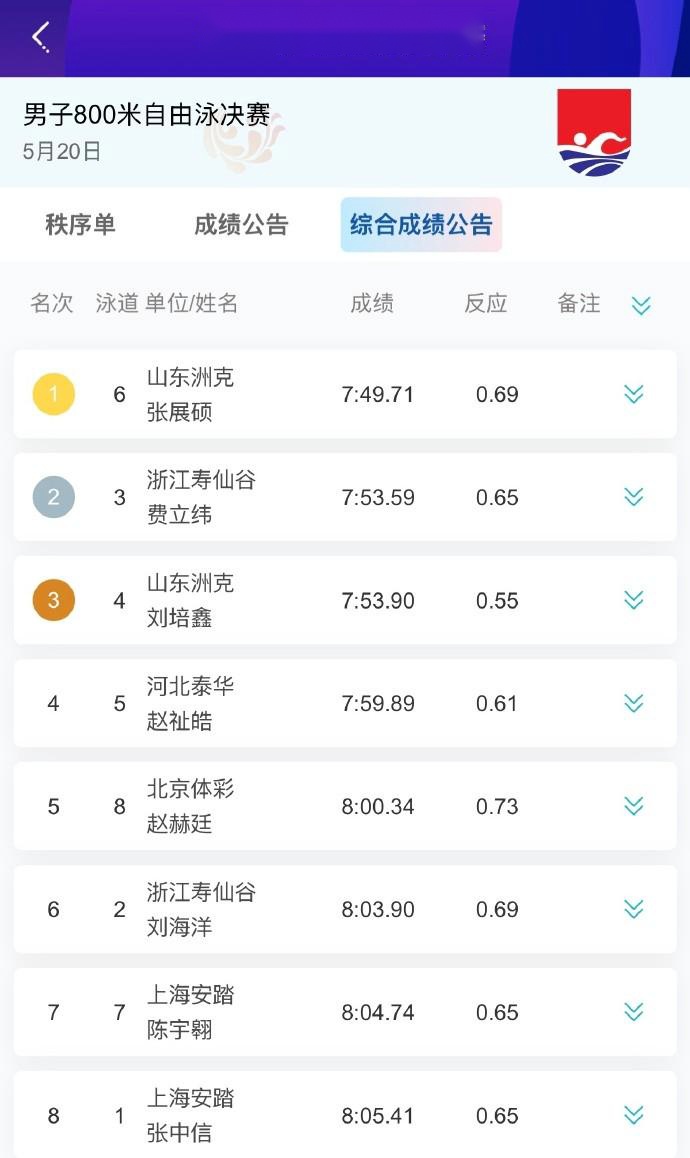Expand details for 刘海洋

click(634, 908)
